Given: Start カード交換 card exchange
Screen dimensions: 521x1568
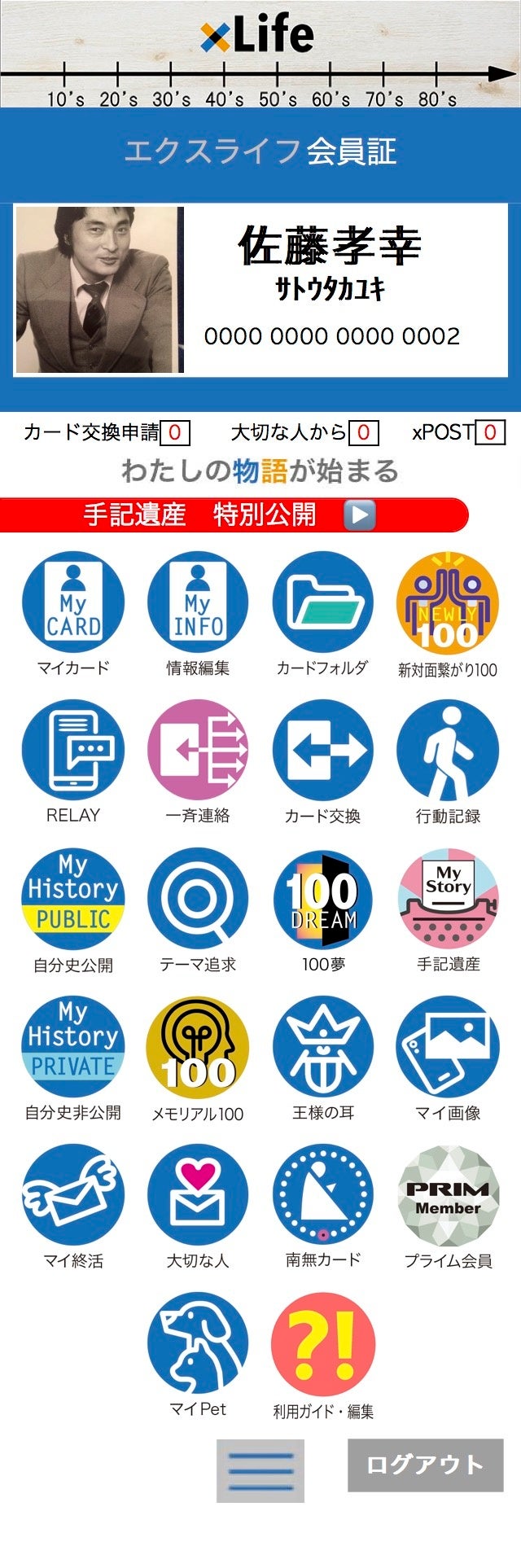Looking at the screenshot, I should point(322,751).
